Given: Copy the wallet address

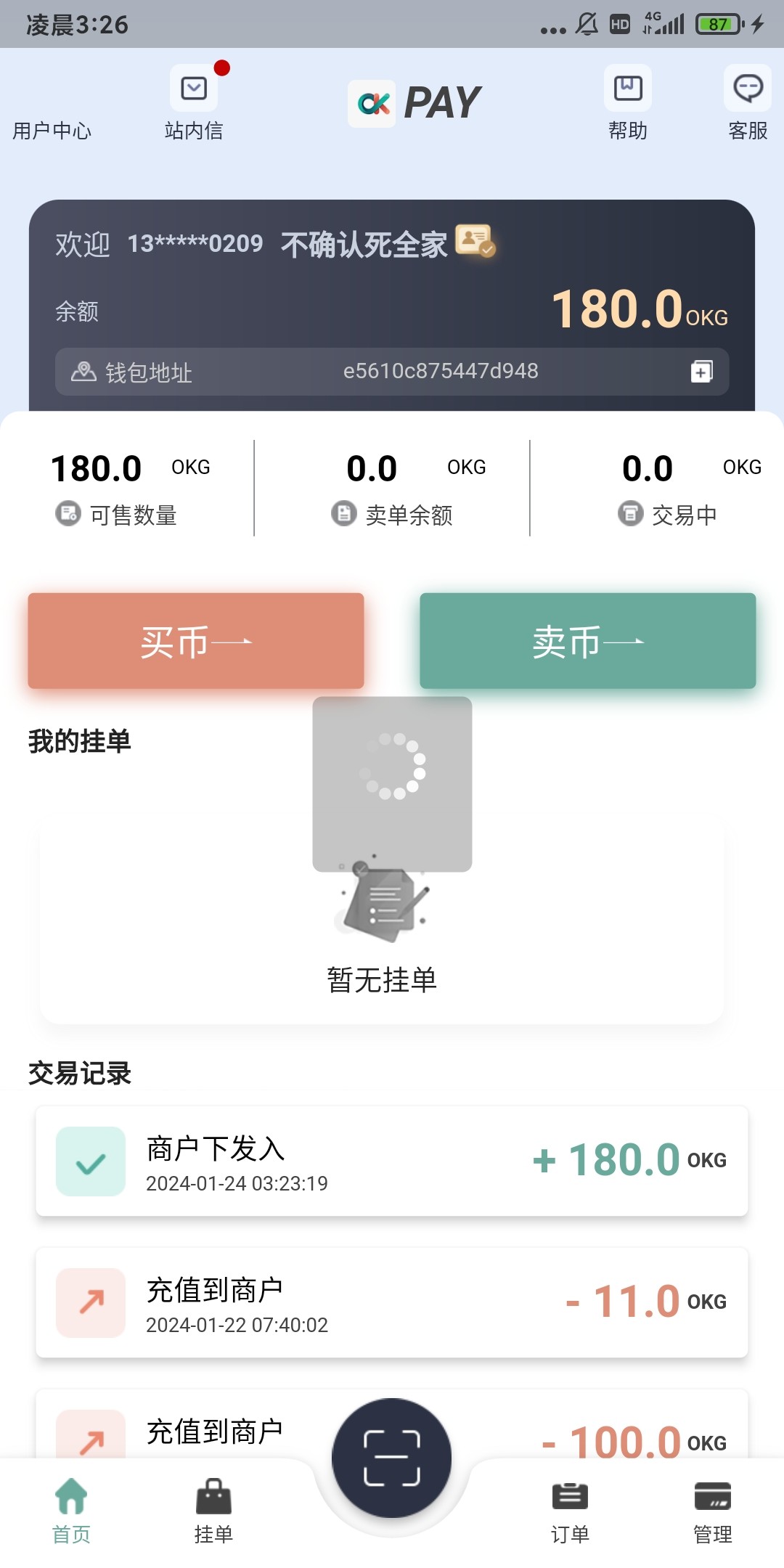Looking at the screenshot, I should (701, 372).
